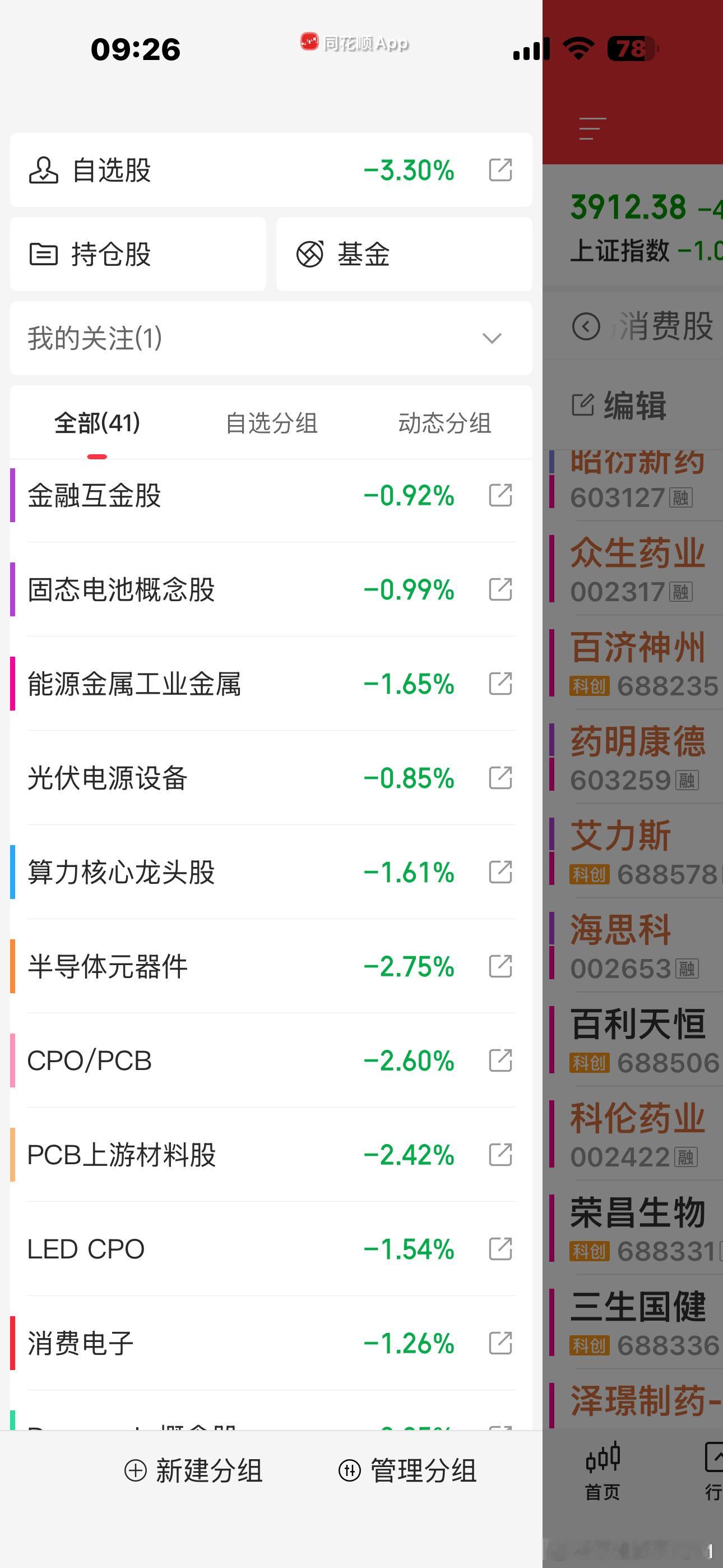Select the 全部(41) tab
This screenshot has width=723, height=1568.
(98, 422)
